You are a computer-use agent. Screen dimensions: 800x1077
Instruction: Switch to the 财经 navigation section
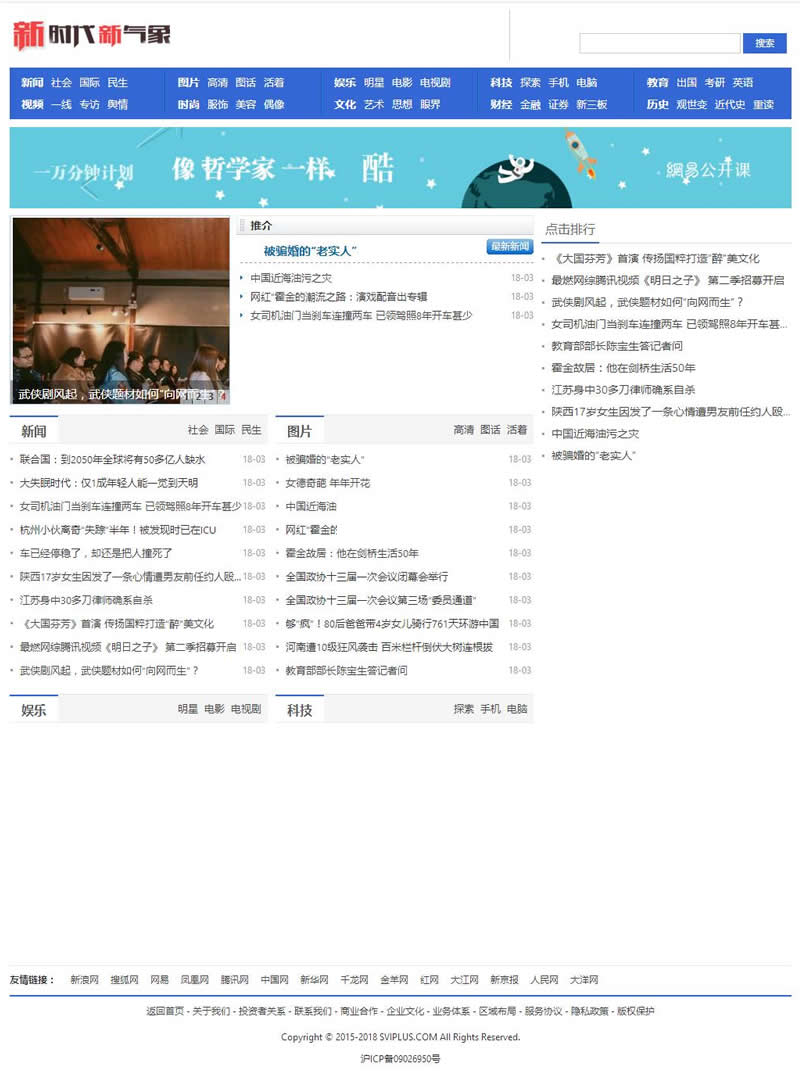point(501,104)
